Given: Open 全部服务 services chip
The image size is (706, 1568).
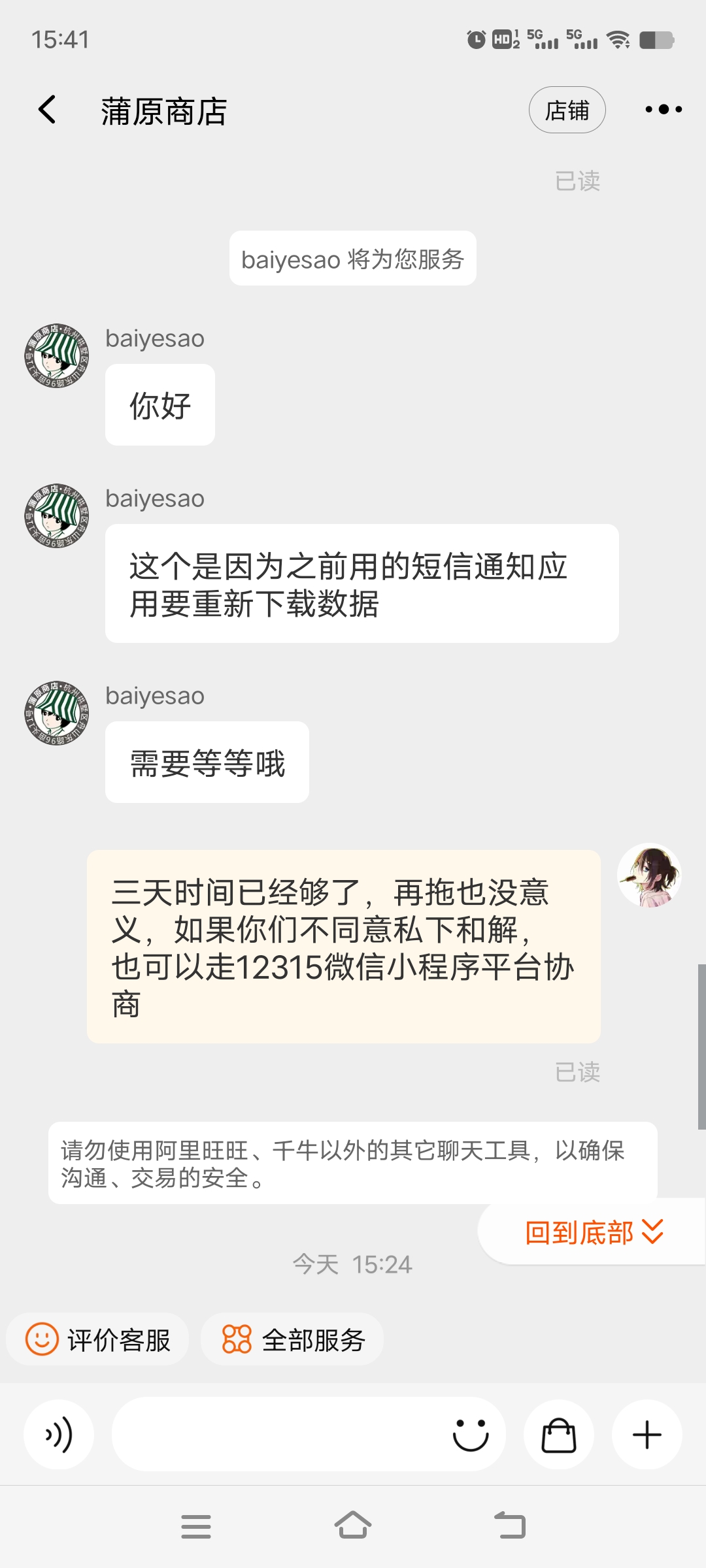Looking at the screenshot, I should (292, 1340).
